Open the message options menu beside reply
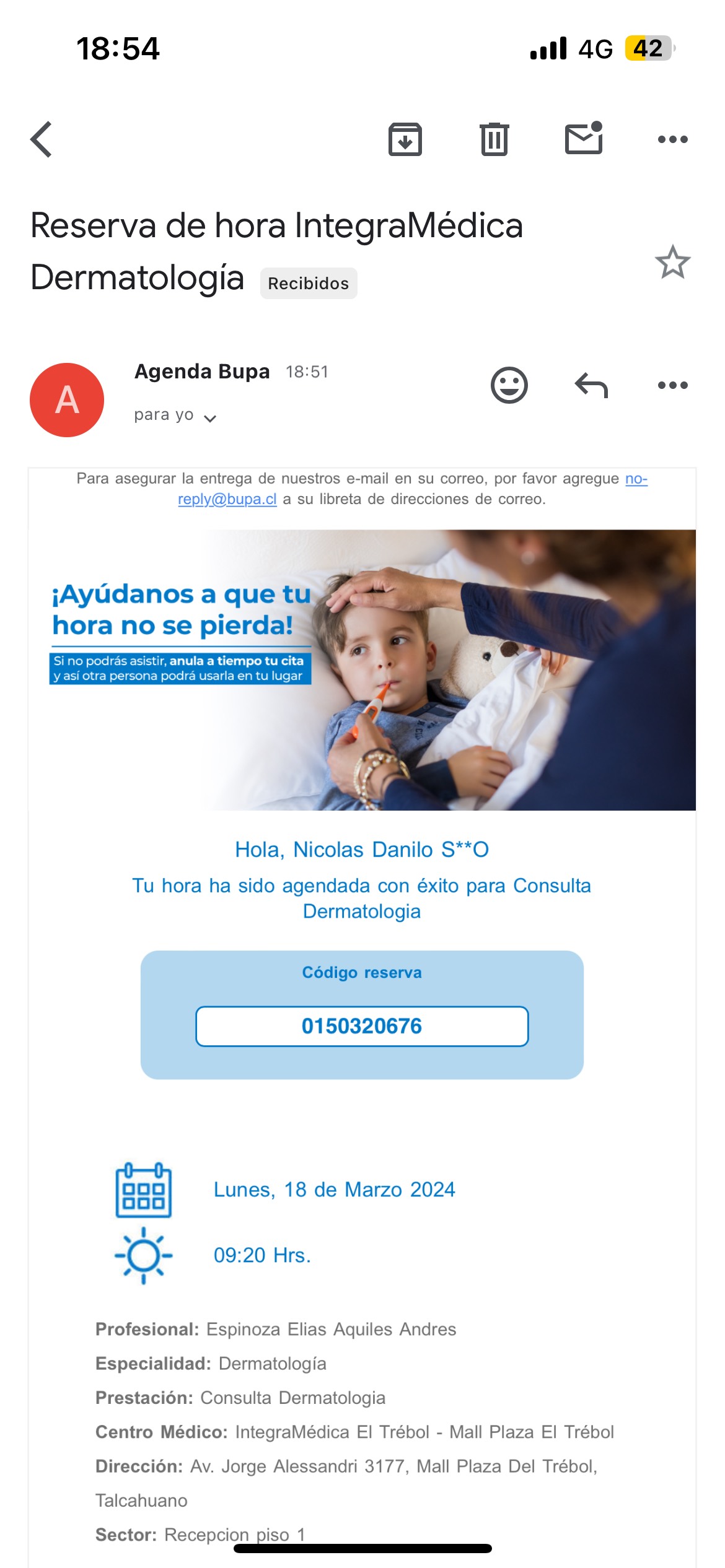 pyautogui.click(x=672, y=385)
